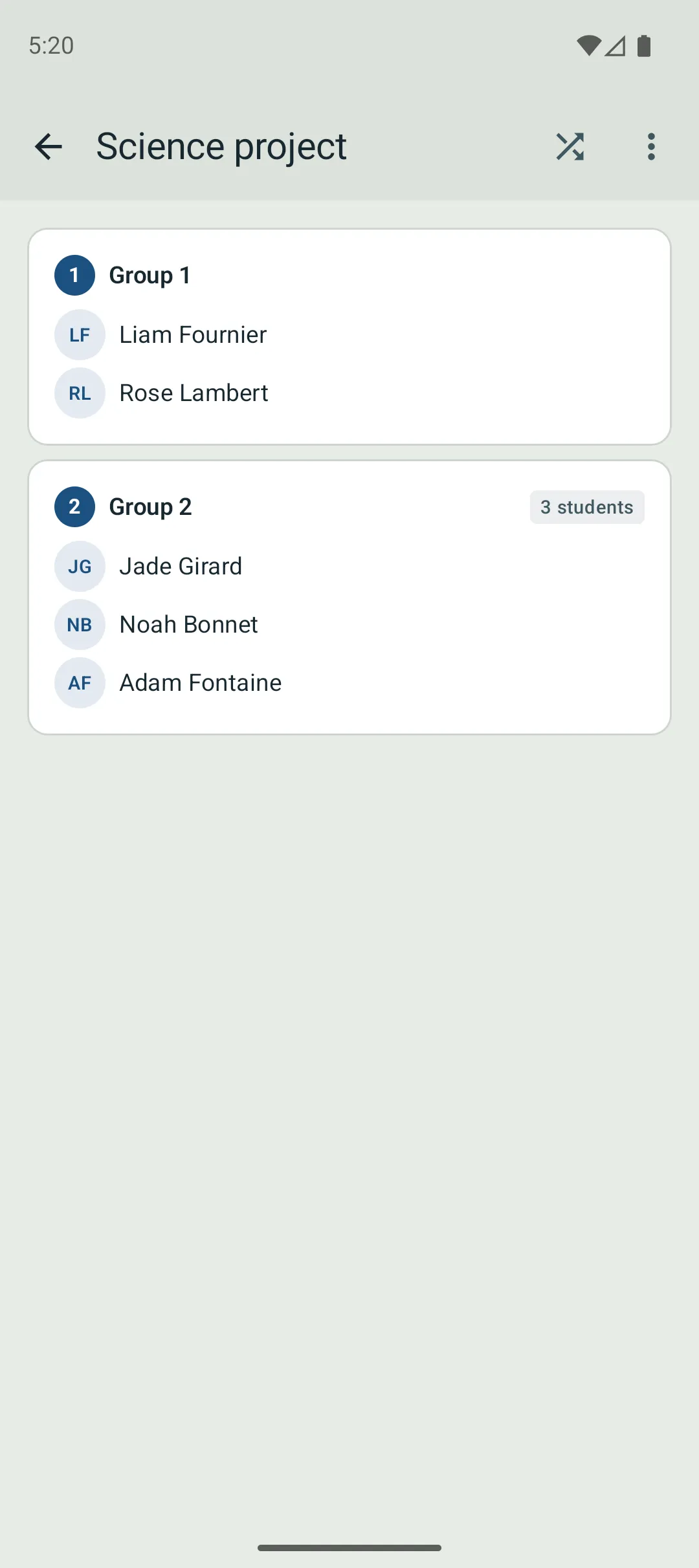Tap Noah Bonnet's NB avatar
699x1568 pixels.
point(79,624)
